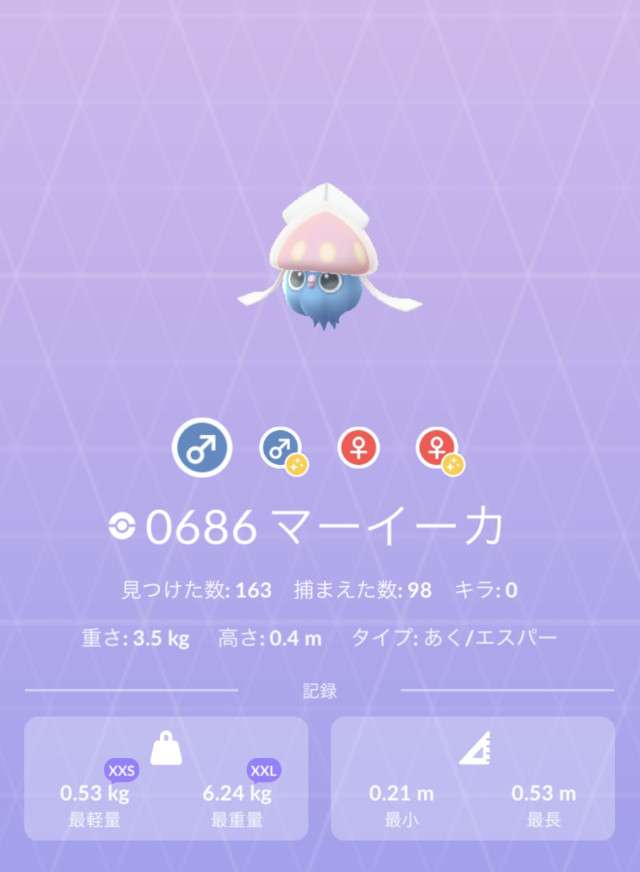Image resolution: width=640 pixels, height=872 pixels.
Task: Select the male form icon
Action: point(202,447)
